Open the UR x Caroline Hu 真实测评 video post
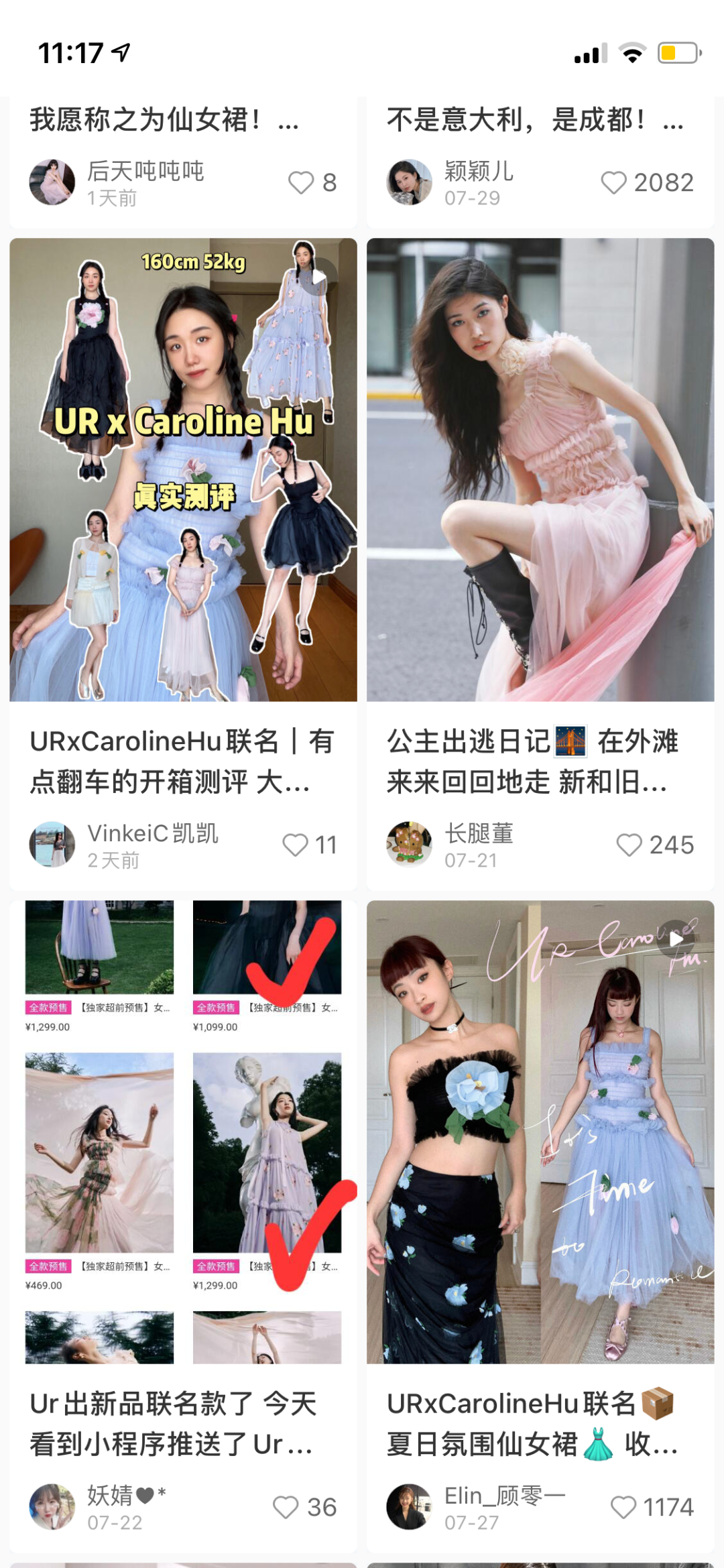Image resolution: width=724 pixels, height=1568 pixels. (x=183, y=469)
